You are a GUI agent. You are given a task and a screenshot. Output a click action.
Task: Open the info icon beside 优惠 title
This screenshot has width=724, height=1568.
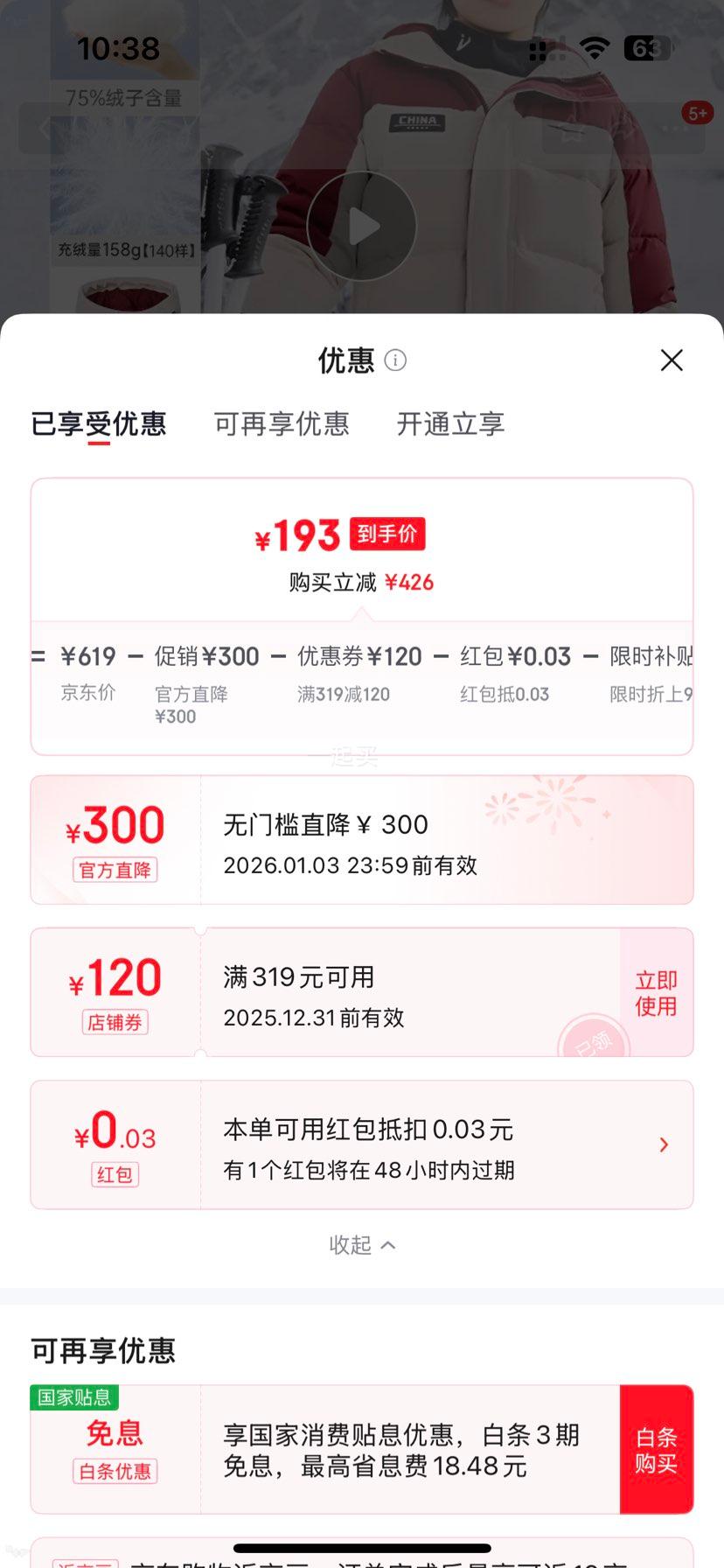click(396, 360)
